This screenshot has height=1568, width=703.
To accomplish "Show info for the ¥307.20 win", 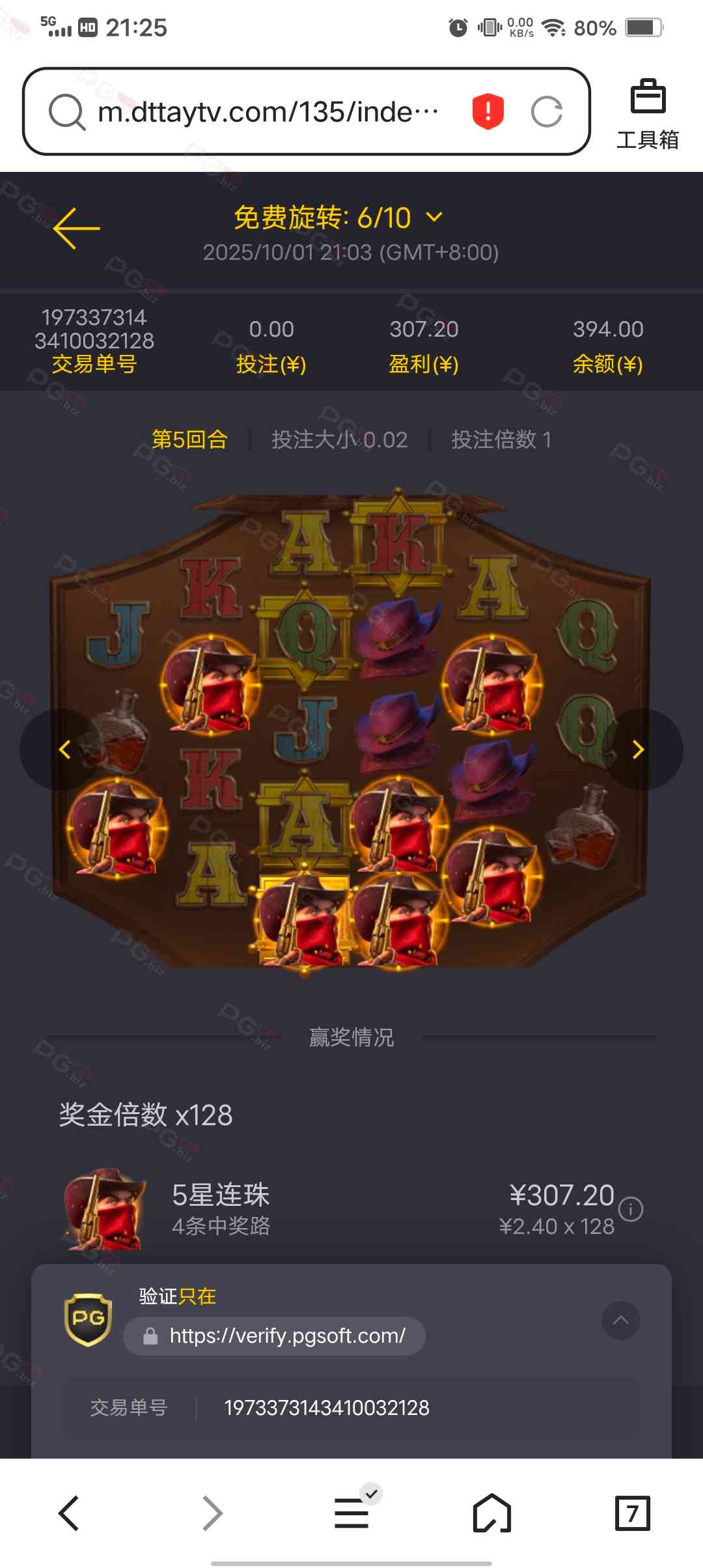I will coord(631,1209).
